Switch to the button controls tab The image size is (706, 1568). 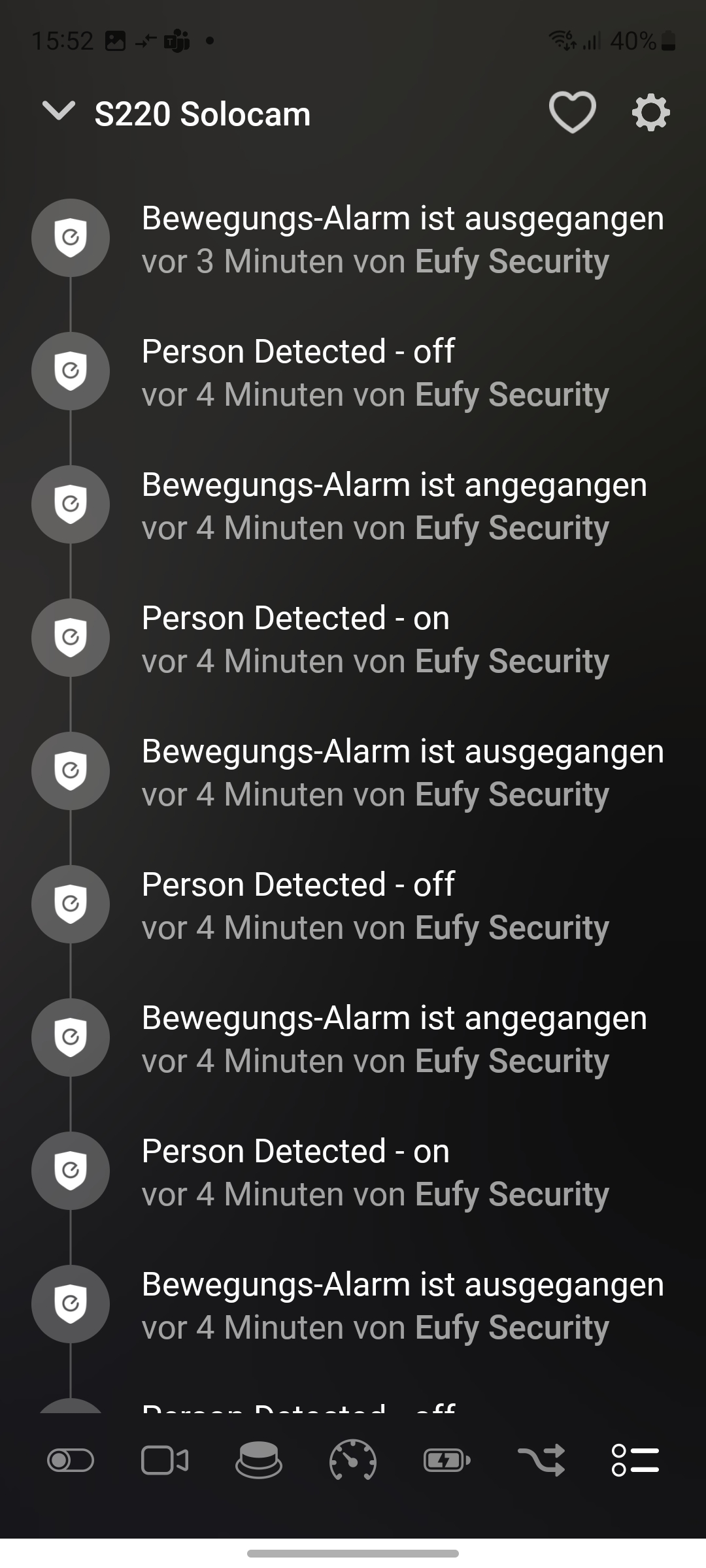click(x=259, y=1460)
